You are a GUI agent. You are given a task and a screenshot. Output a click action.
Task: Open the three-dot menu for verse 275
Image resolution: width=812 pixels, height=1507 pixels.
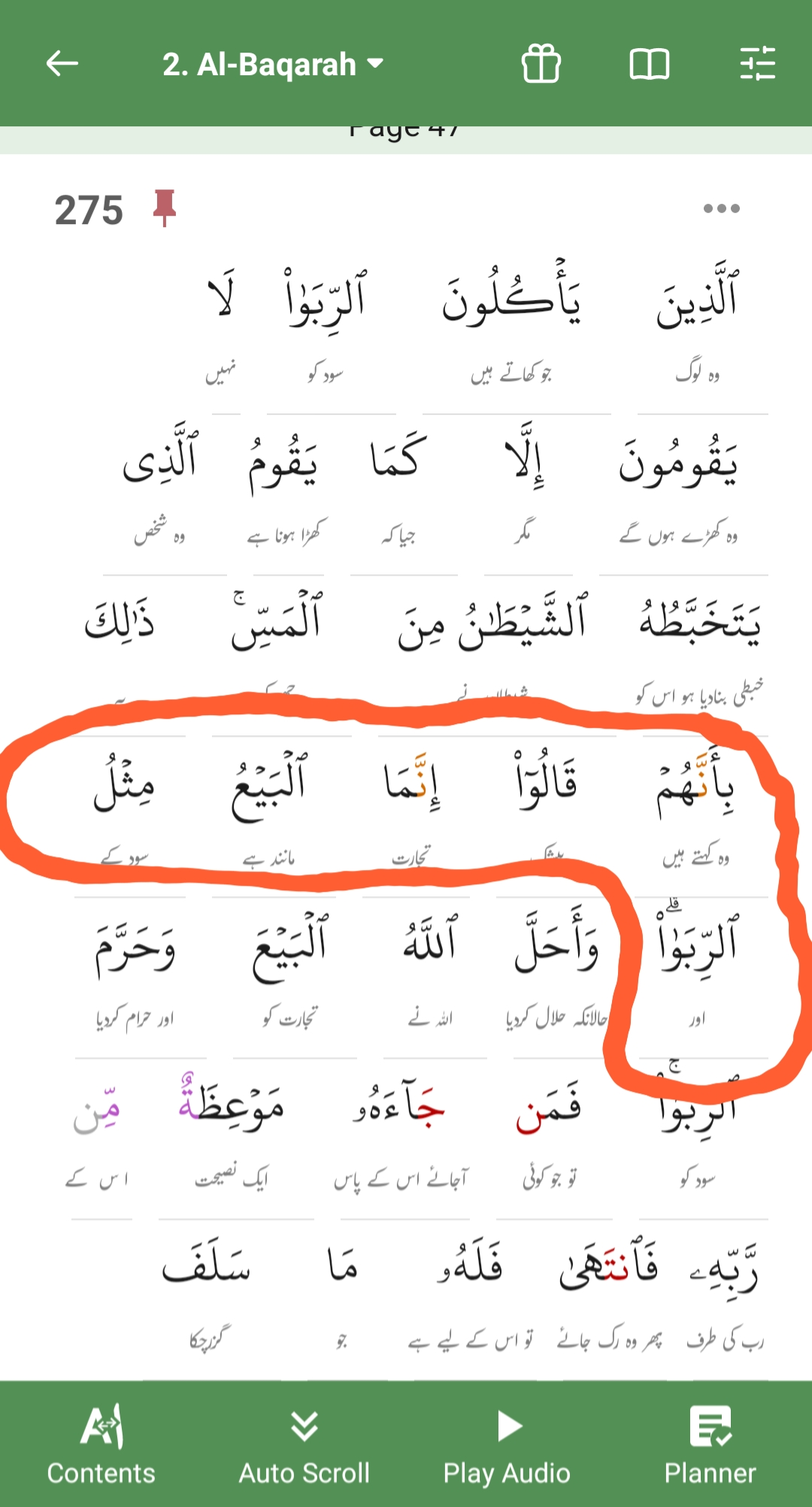(x=721, y=208)
